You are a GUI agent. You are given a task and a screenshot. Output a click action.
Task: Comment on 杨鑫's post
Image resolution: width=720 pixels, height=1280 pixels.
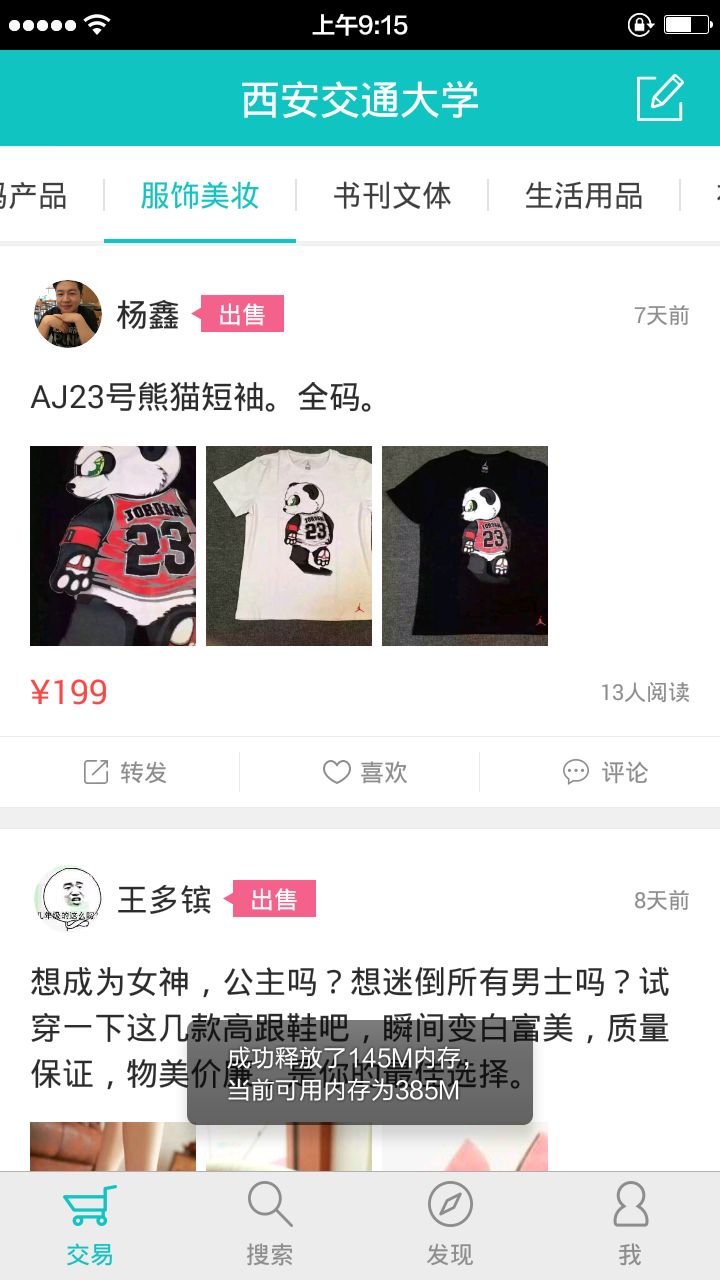[604, 772]
